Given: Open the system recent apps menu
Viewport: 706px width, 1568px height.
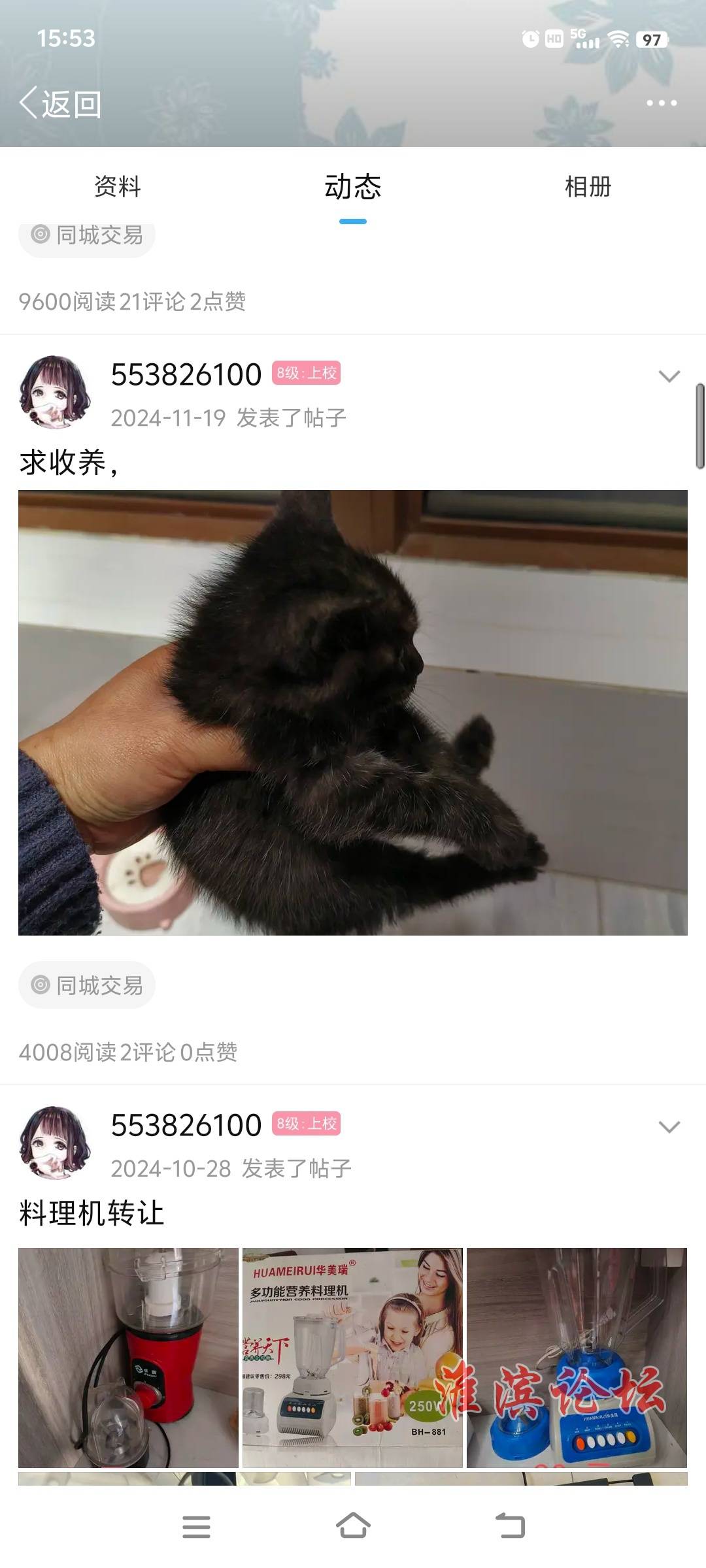Looking at the screenshot, I should click(196, 1527).
